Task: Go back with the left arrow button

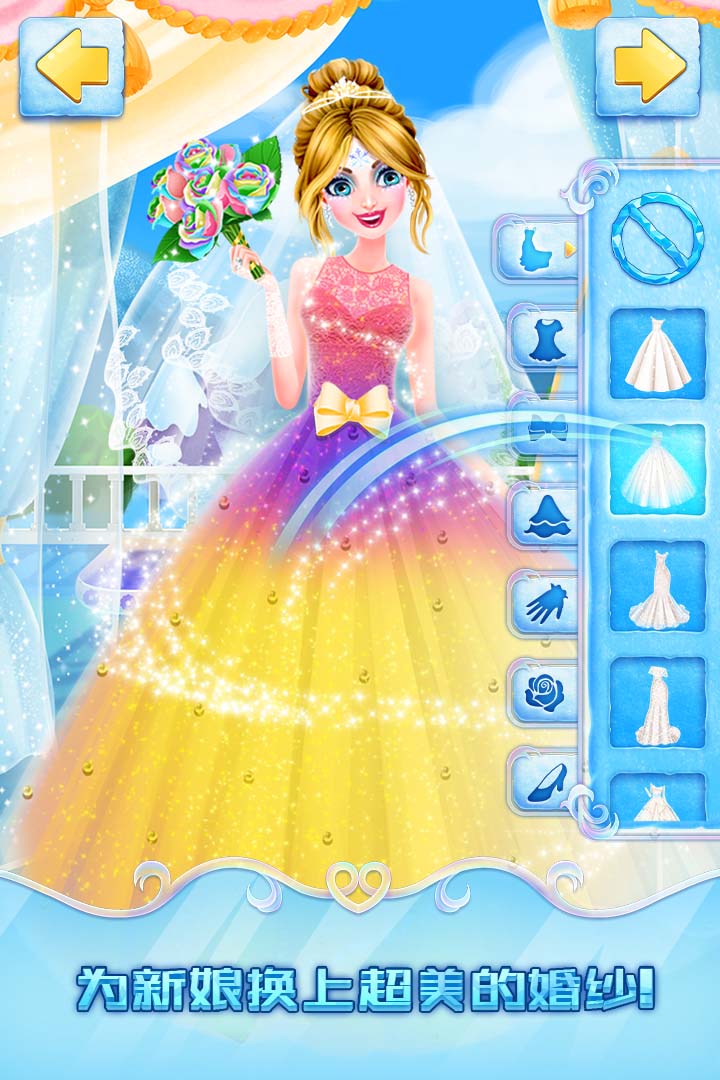Action: click(72, 66)
